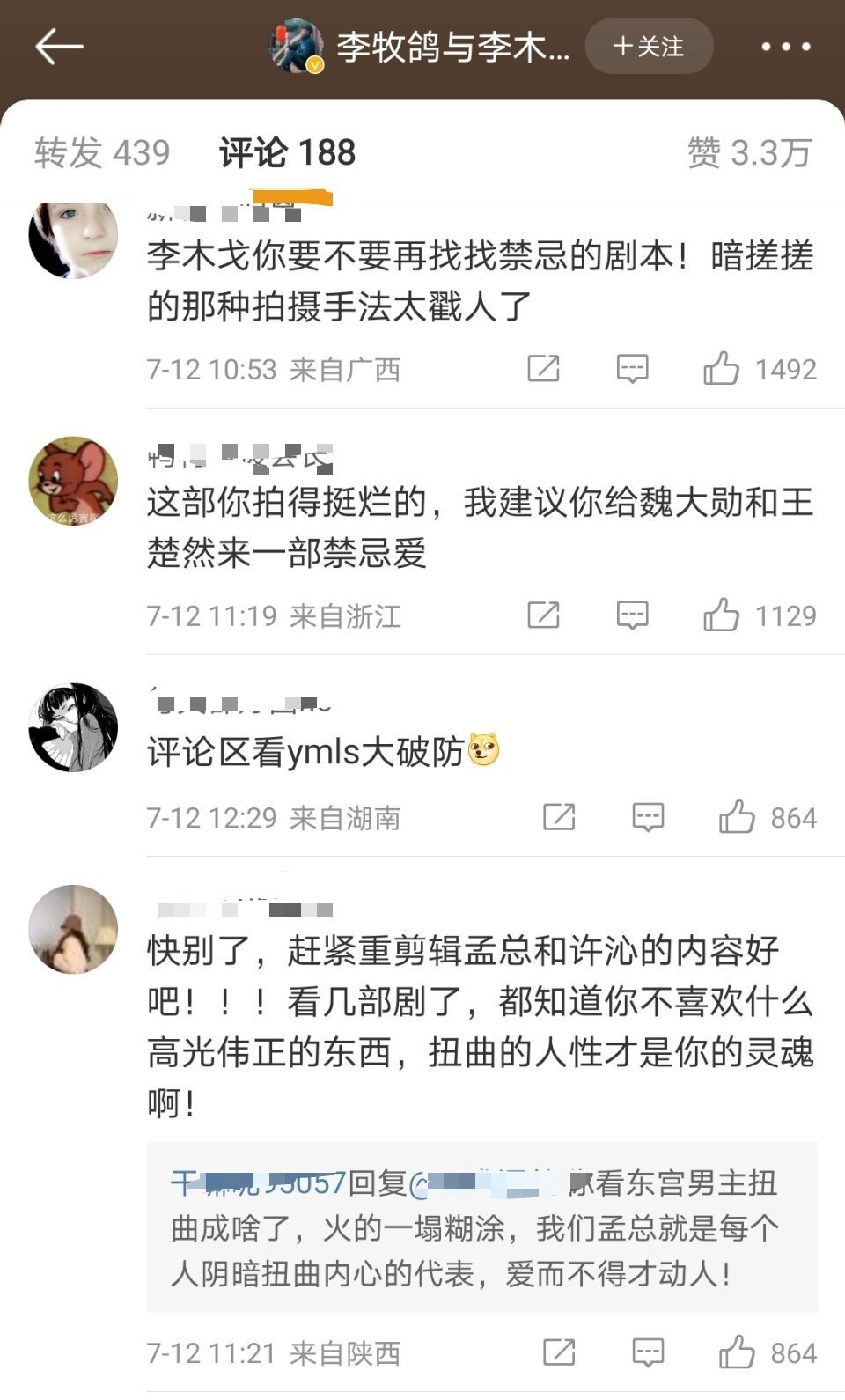Go back with the arrow icon
Screen dimensions: 845x1400
coord(59,47)
